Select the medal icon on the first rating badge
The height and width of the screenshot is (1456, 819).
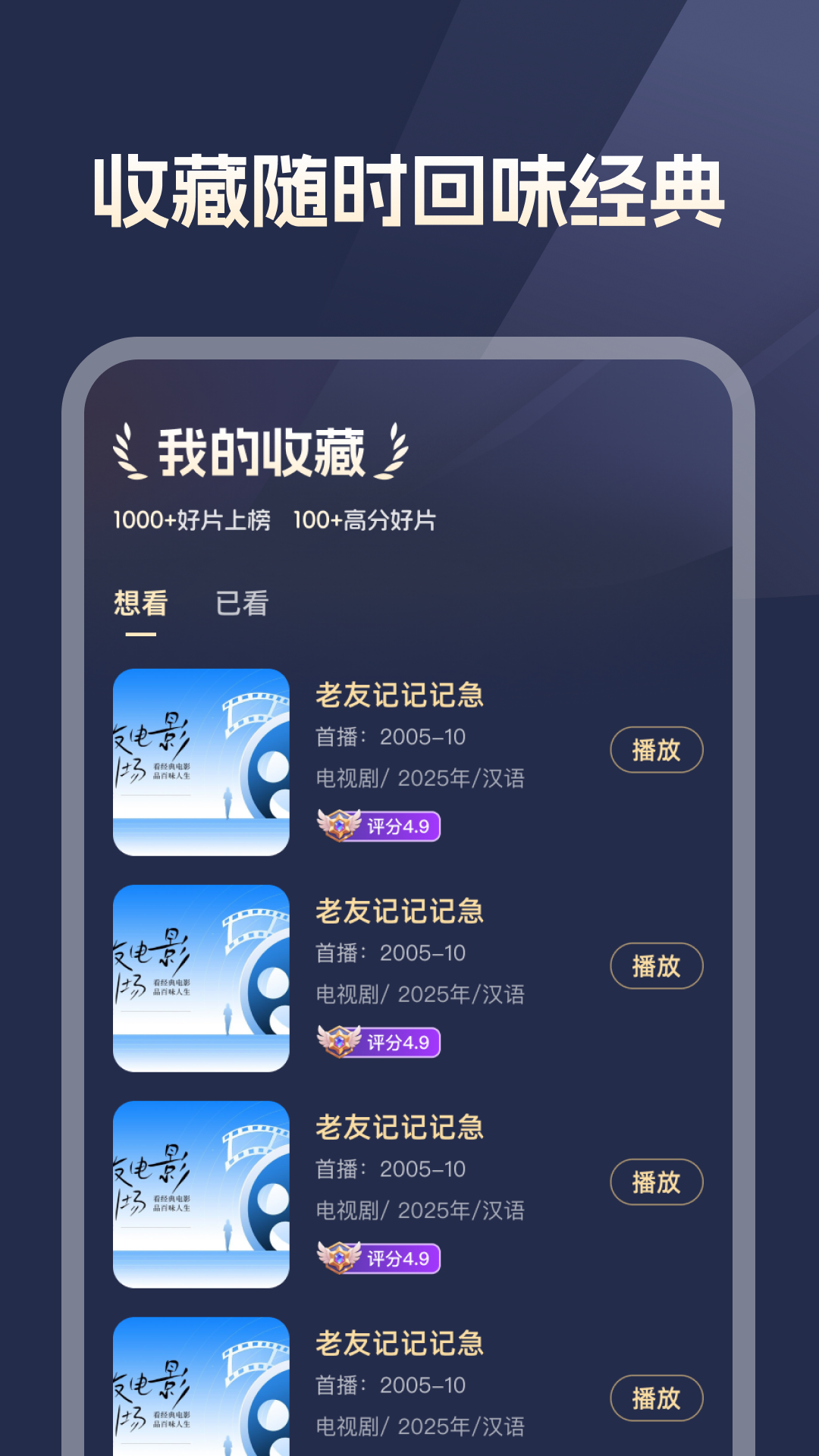click(x=340, y=825)
